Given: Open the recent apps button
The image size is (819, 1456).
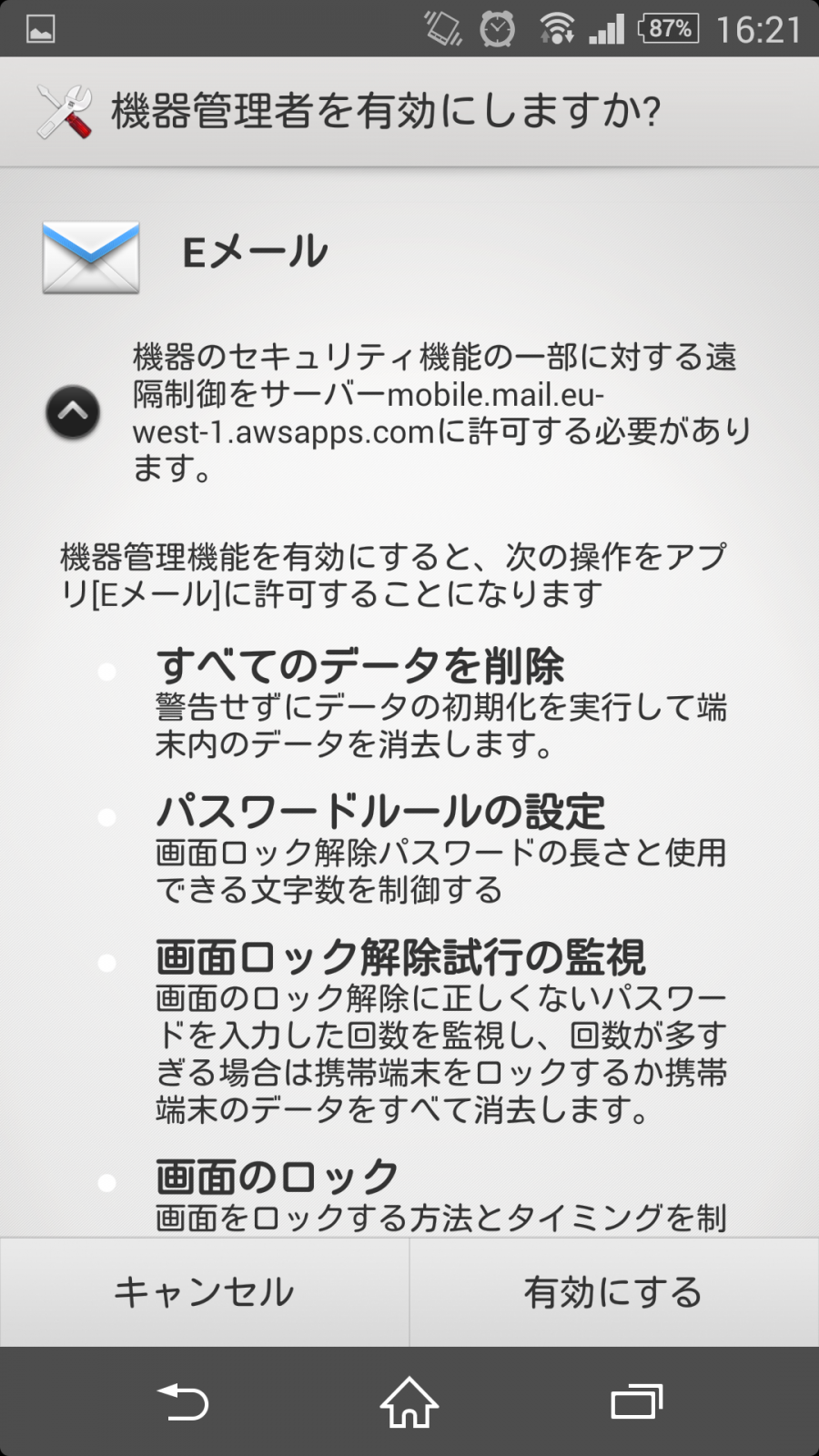Looking at the screenshot, I should 636,1401.
